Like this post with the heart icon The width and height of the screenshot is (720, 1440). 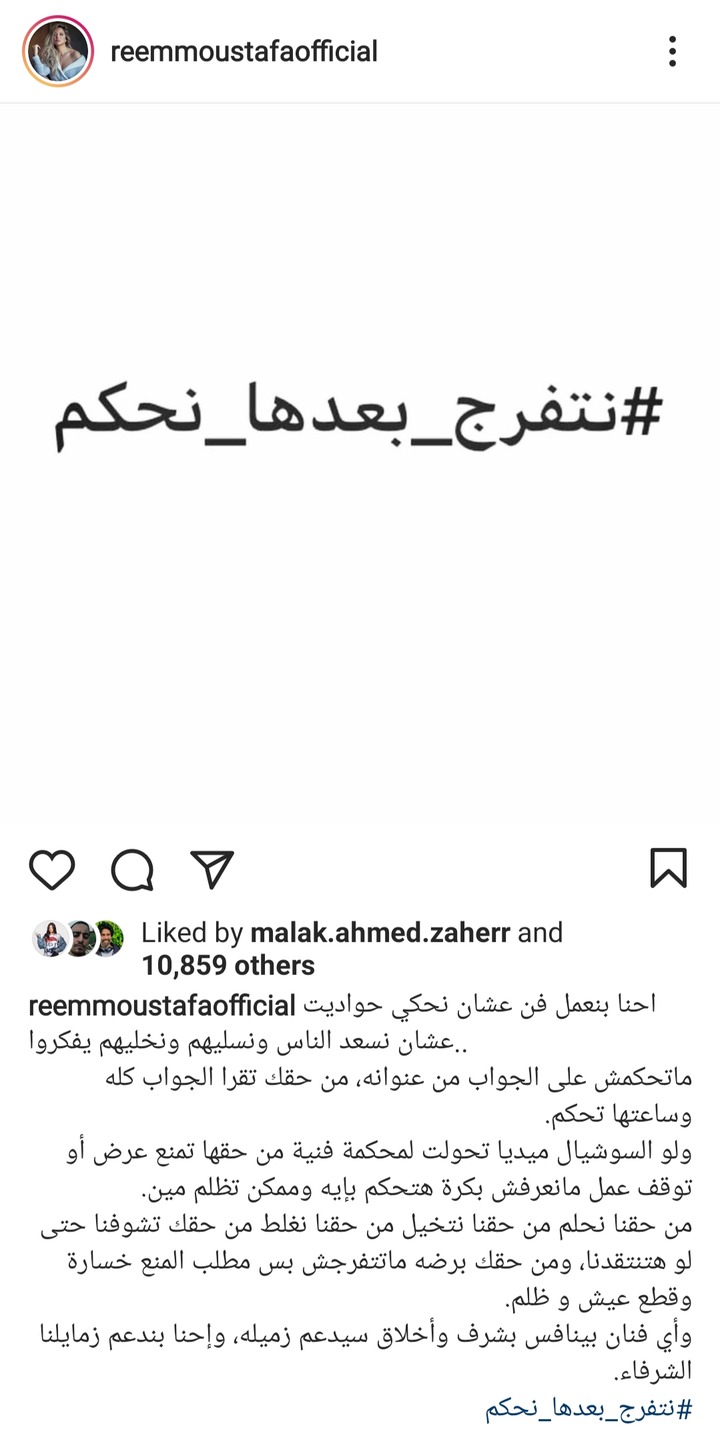tap(52, 869)
